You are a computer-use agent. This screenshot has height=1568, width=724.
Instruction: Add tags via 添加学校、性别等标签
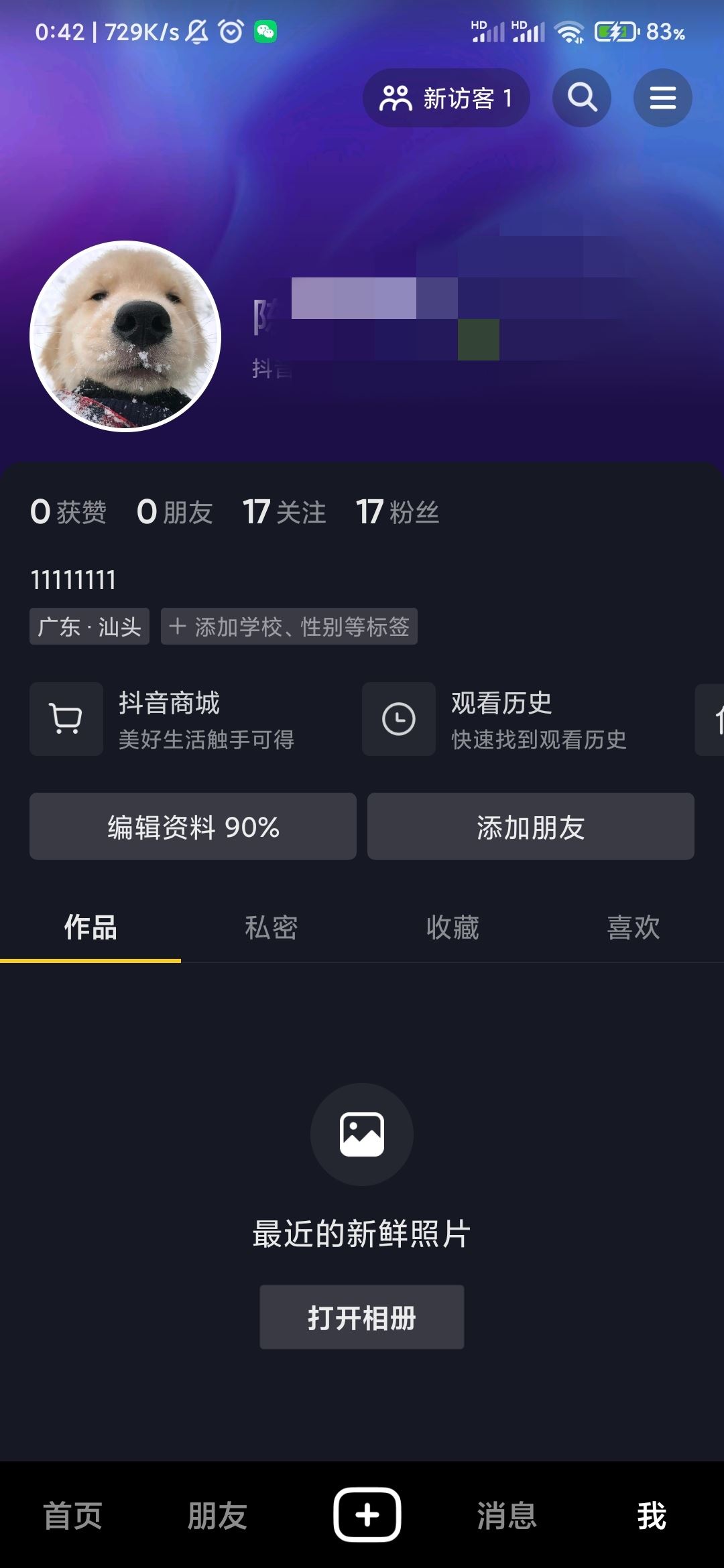coord(288,626)
